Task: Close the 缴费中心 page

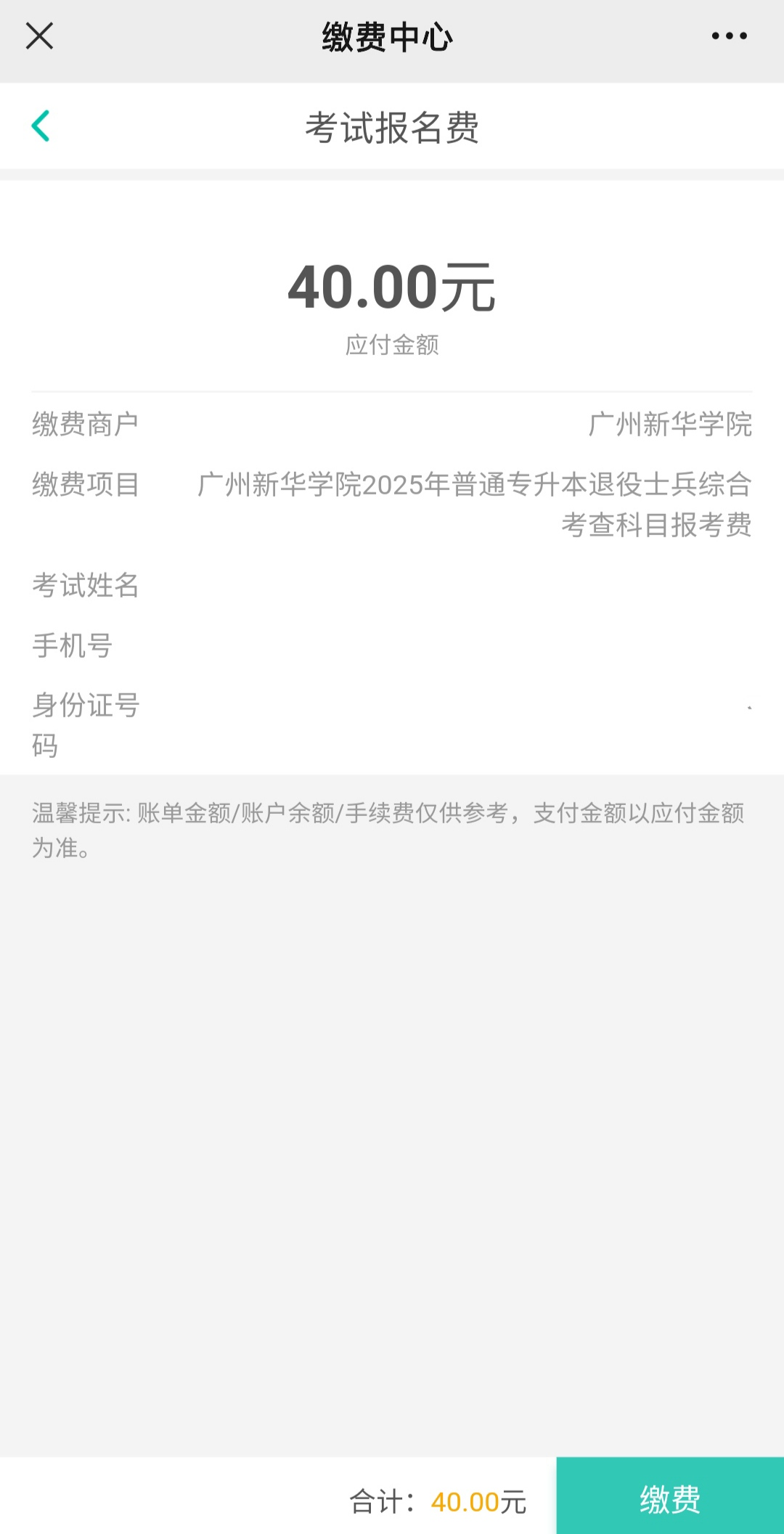Action: click(x=39, y=36)
